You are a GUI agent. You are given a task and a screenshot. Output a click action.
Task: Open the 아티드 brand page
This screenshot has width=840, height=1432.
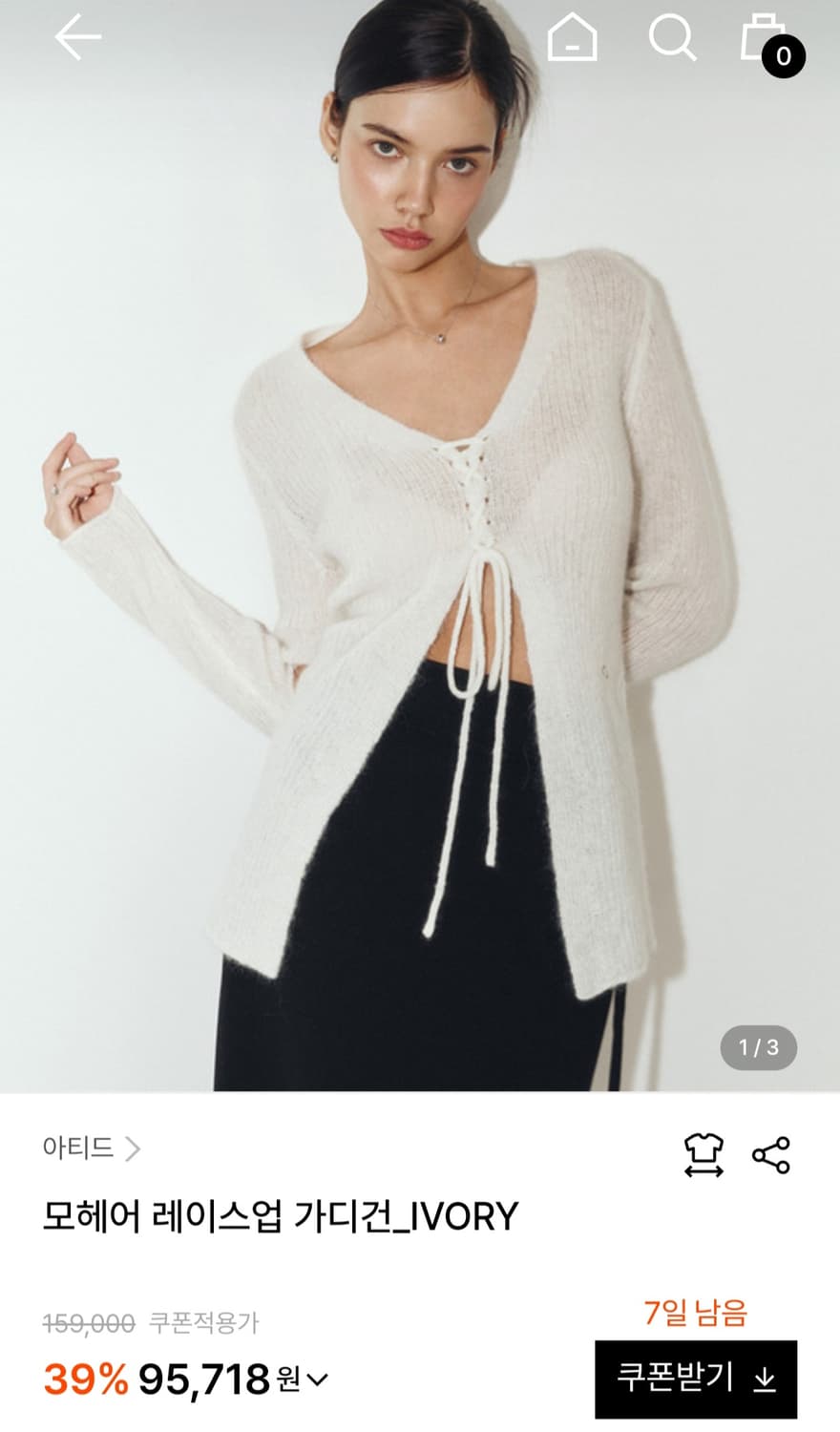(92, 1148)
